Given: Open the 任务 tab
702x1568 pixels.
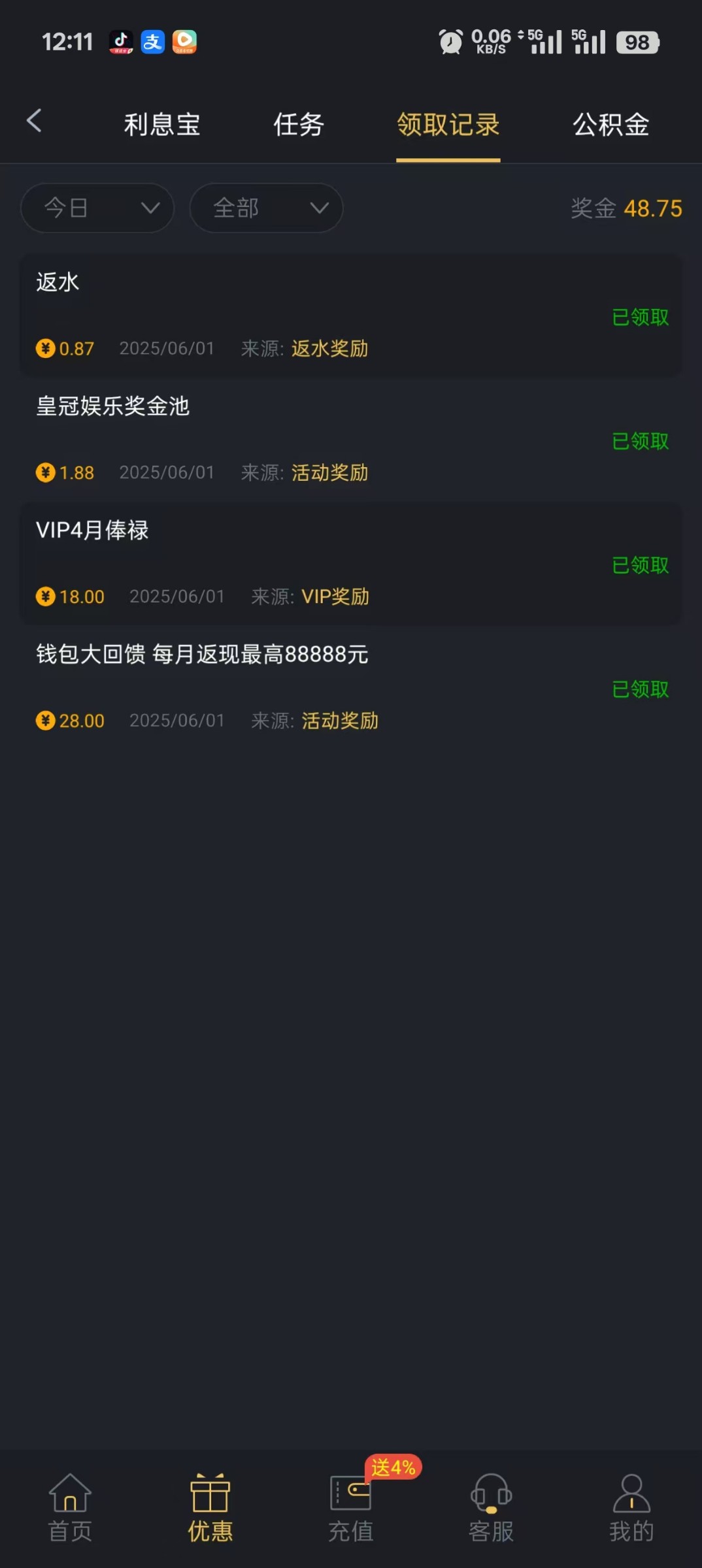Looking at the screenshot, I should (299, 124).
